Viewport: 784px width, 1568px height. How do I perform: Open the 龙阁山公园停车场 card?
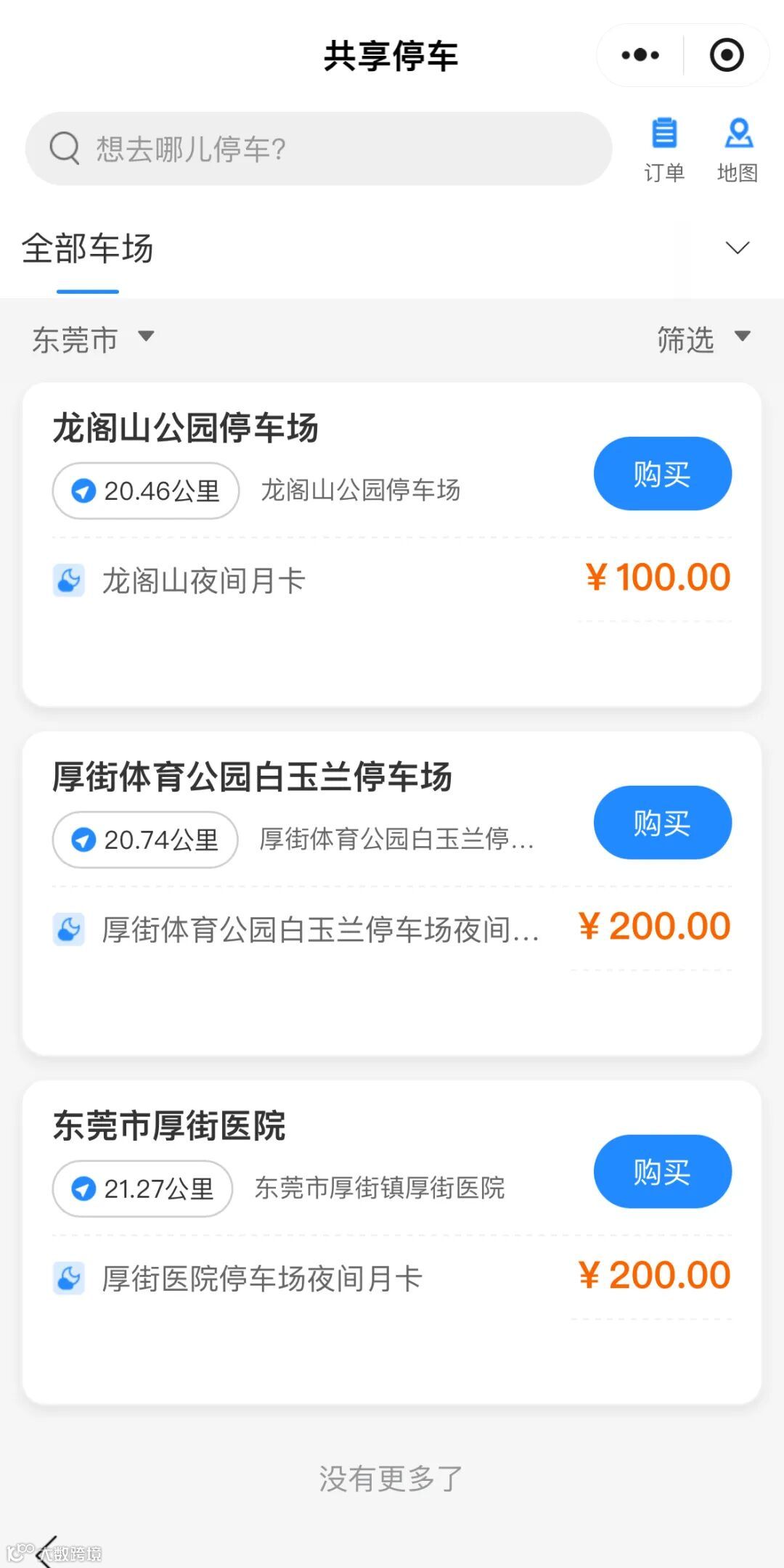click(186, 428)
